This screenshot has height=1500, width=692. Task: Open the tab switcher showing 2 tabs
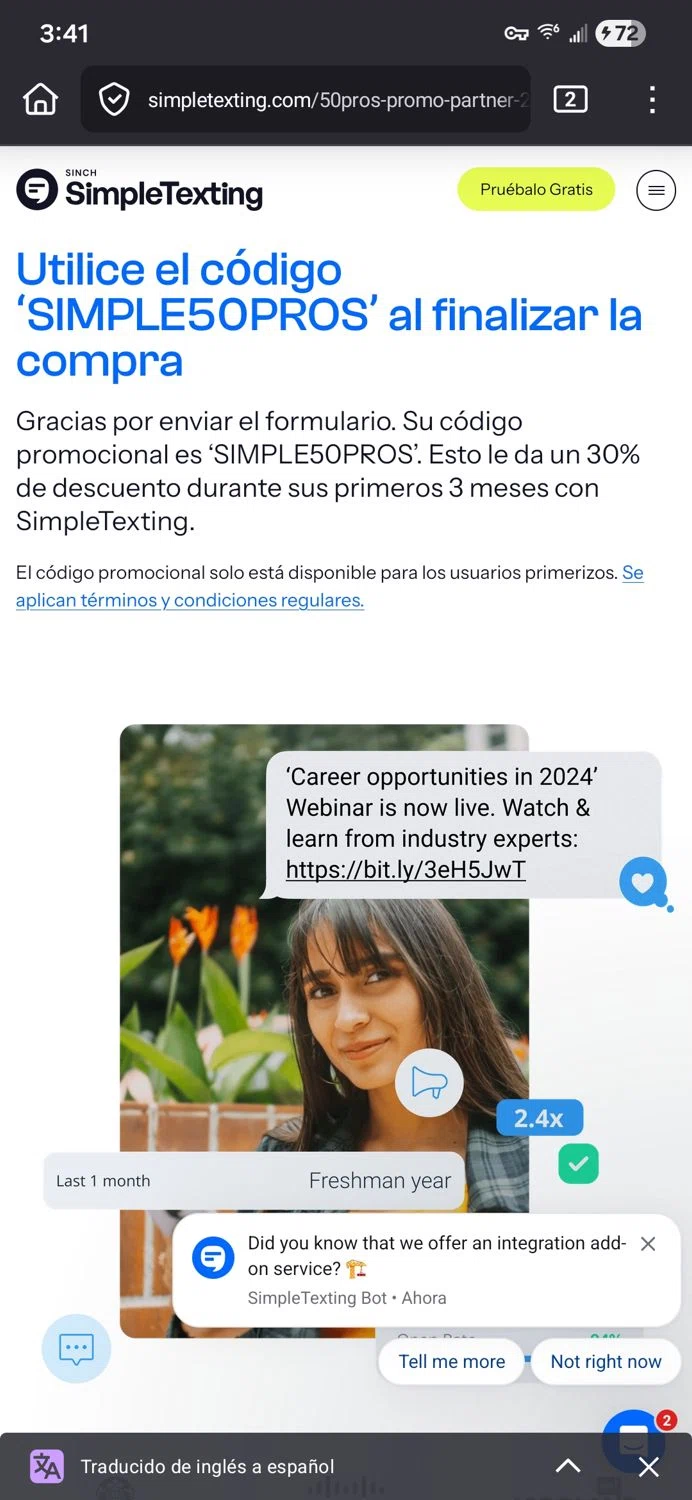tap(570, 99)
